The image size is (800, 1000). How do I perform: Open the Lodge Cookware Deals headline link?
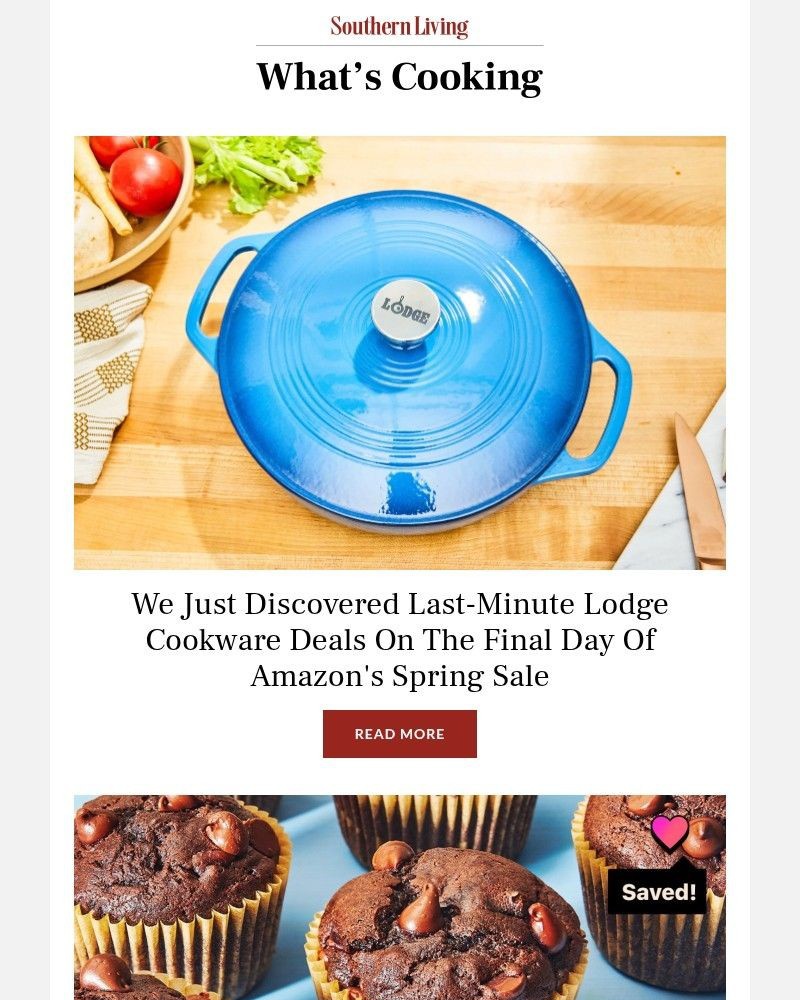400,640
